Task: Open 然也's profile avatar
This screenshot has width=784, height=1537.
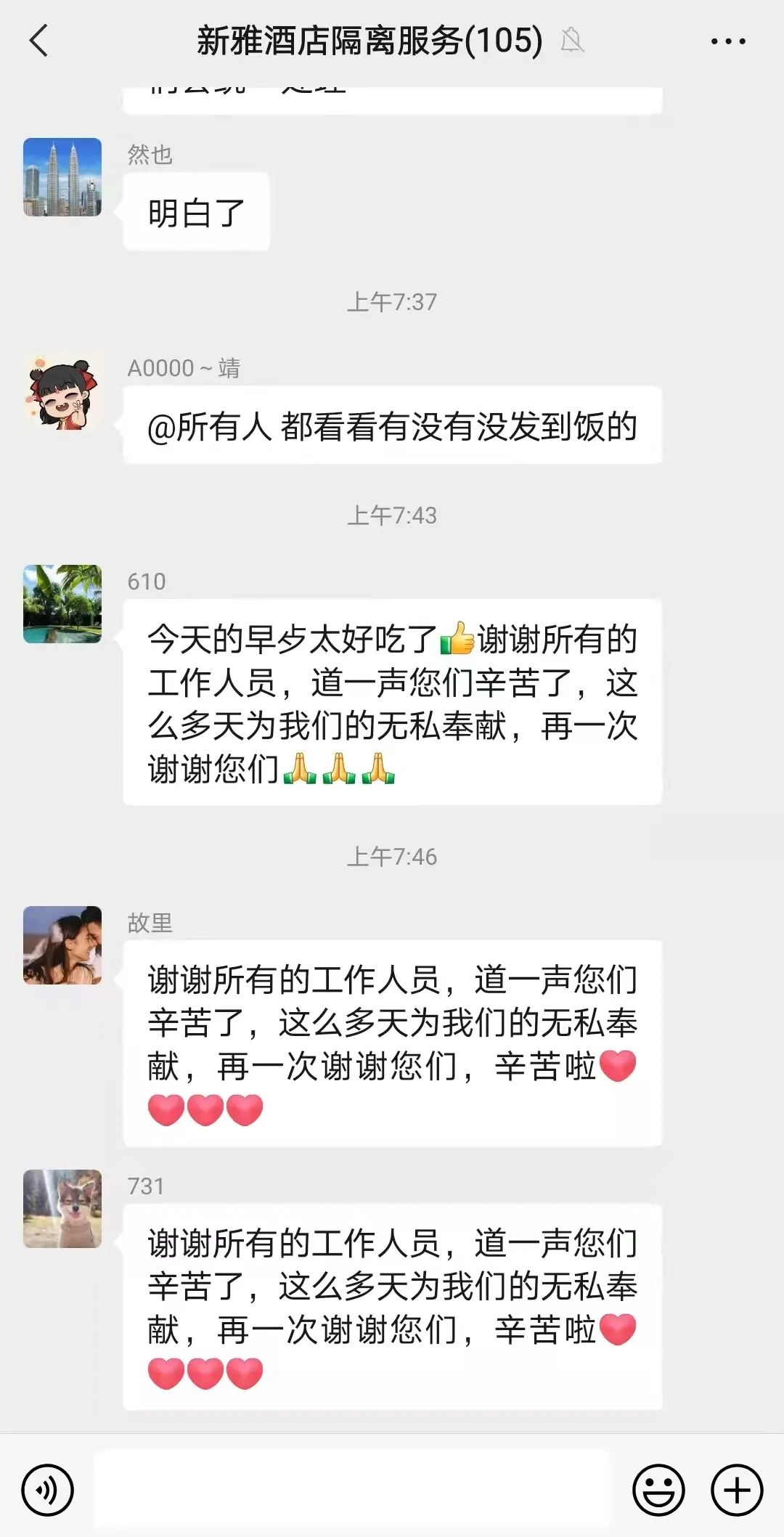Action: point(62,177)
